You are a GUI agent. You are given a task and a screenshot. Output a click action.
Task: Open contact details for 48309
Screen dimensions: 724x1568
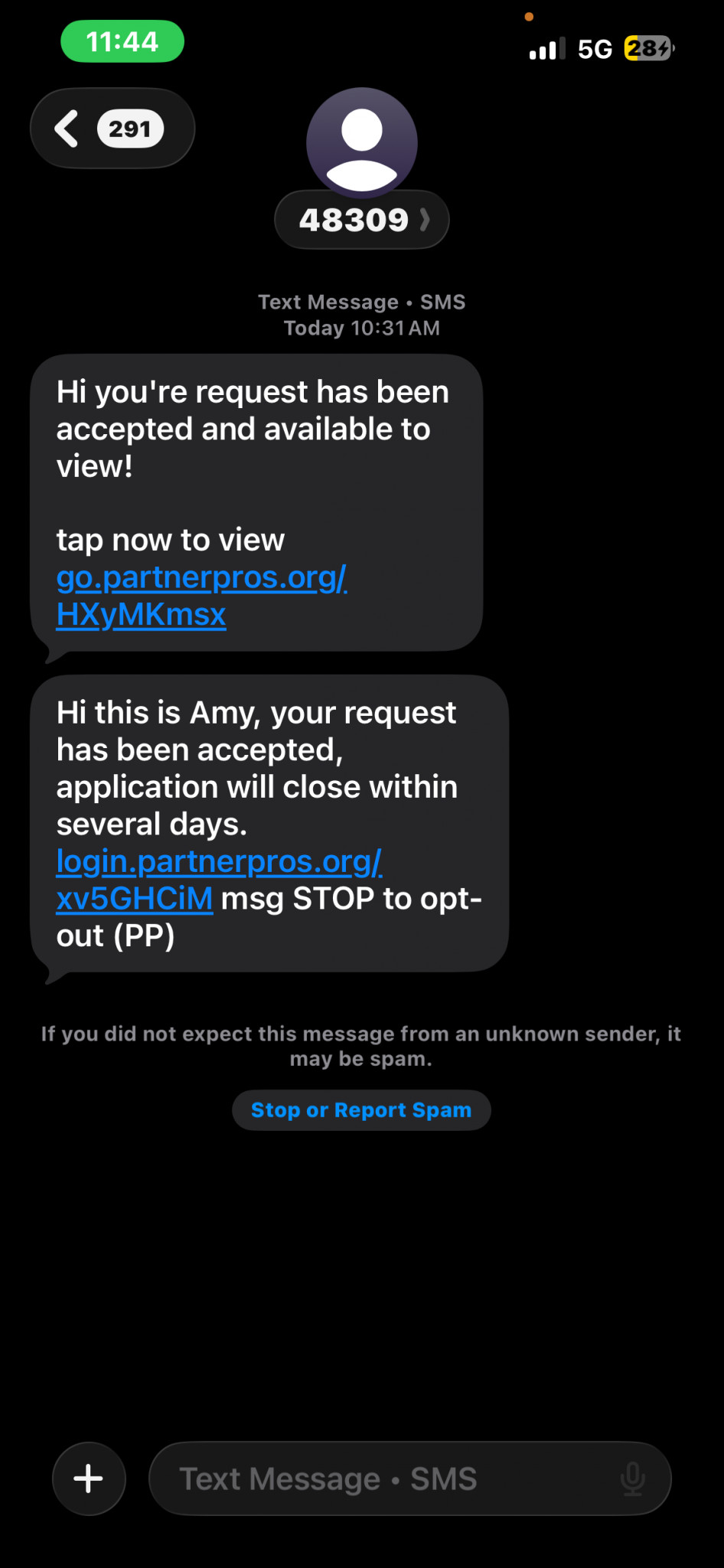click(x=361, y=220)
